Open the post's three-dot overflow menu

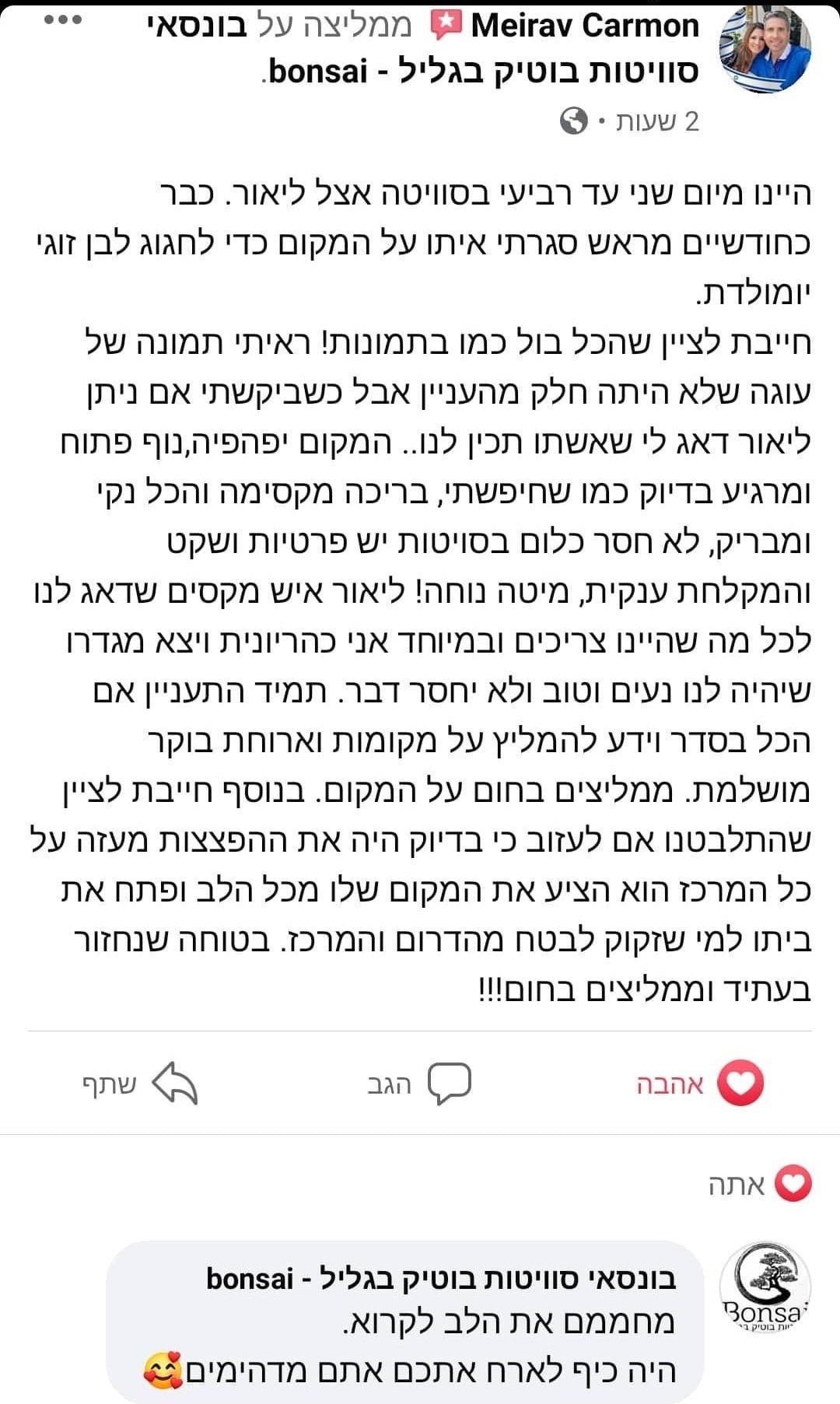coord(63,19)
